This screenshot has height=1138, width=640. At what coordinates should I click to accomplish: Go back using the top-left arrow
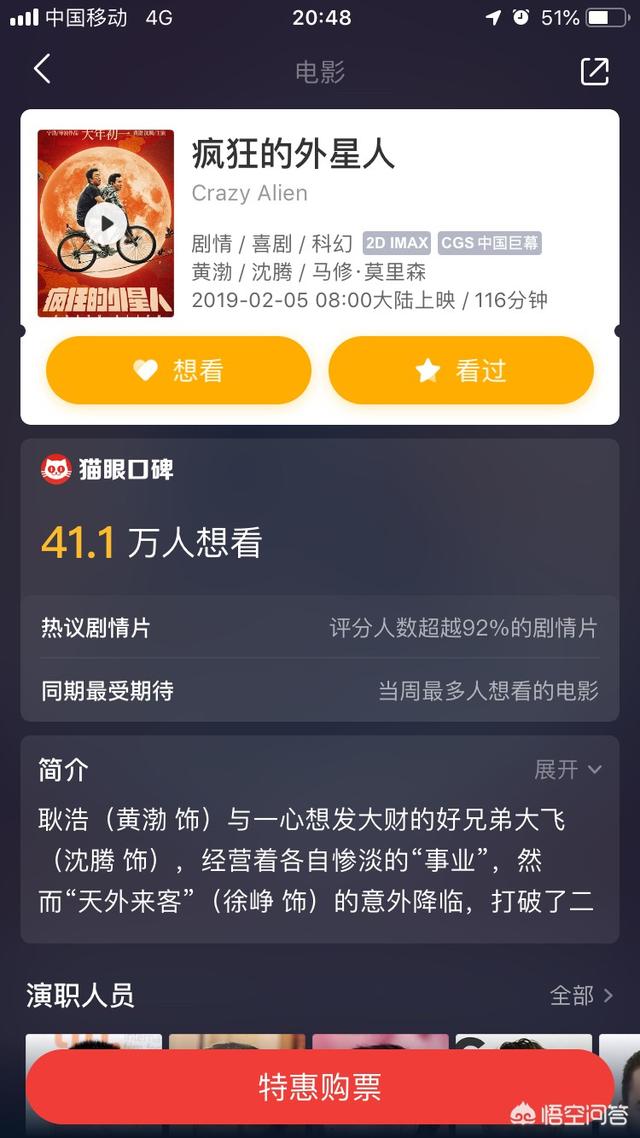tap(42, 70)
